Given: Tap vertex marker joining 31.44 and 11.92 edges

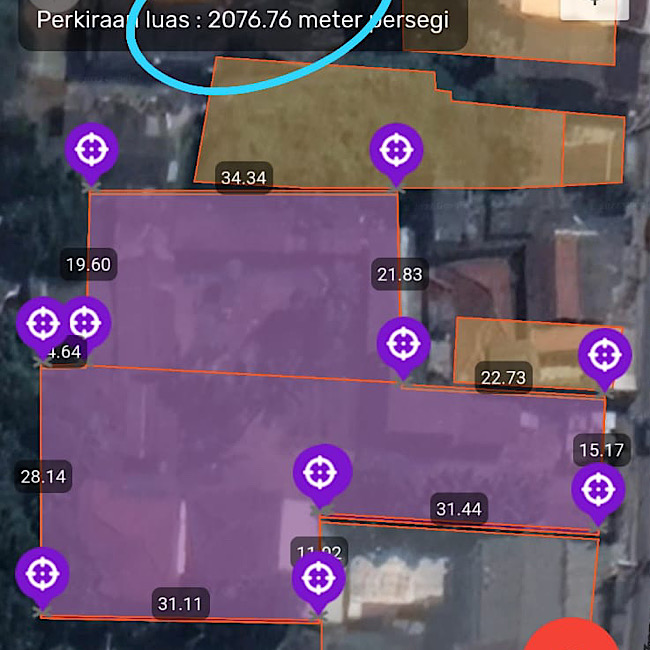Looking at the screenshot, I should click(x=321, y=472).
